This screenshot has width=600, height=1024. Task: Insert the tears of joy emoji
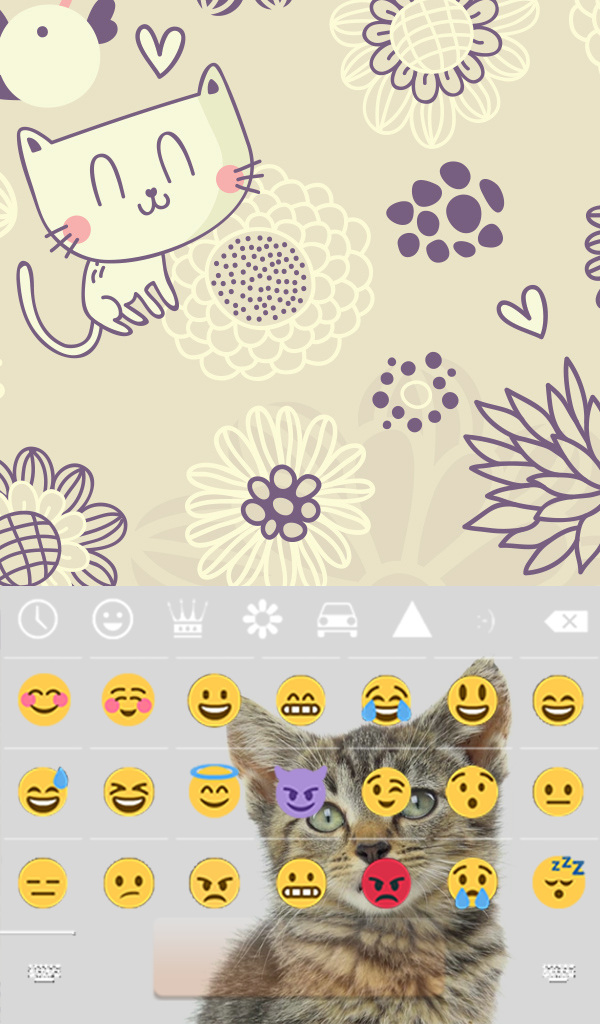(x=386, y=700)
